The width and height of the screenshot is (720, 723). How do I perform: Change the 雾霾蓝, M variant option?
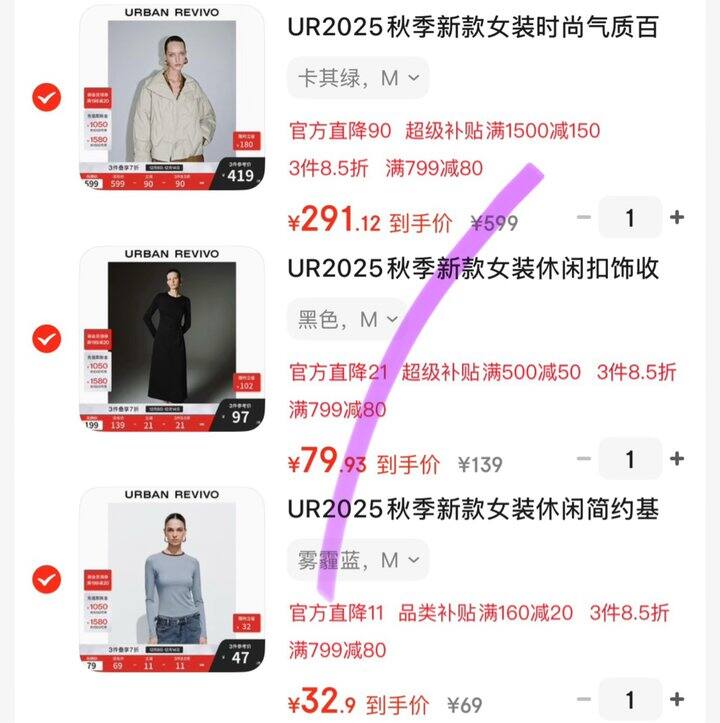(357, 560)
